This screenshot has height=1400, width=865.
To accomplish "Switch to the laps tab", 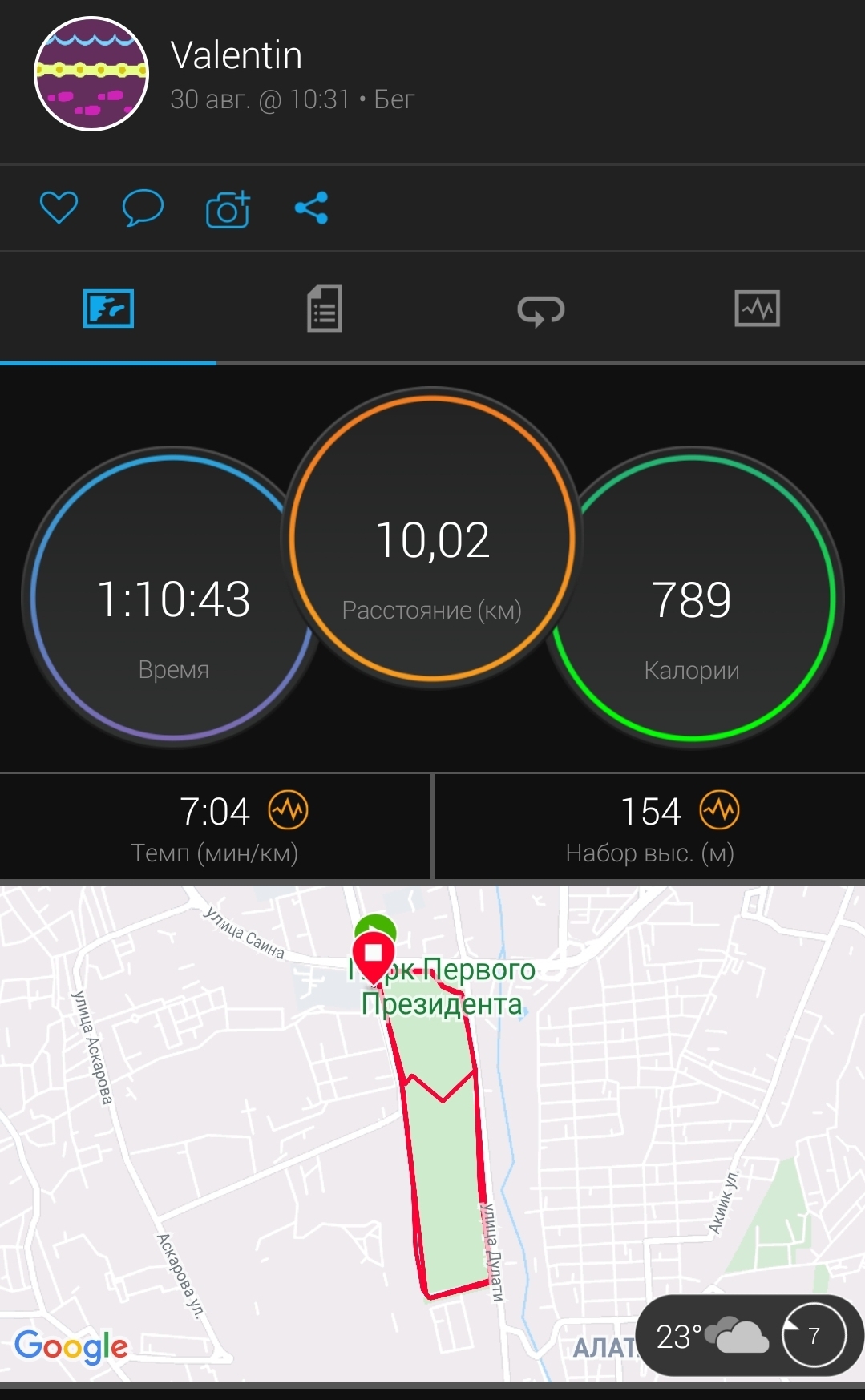I will click(x=540, y=310).
